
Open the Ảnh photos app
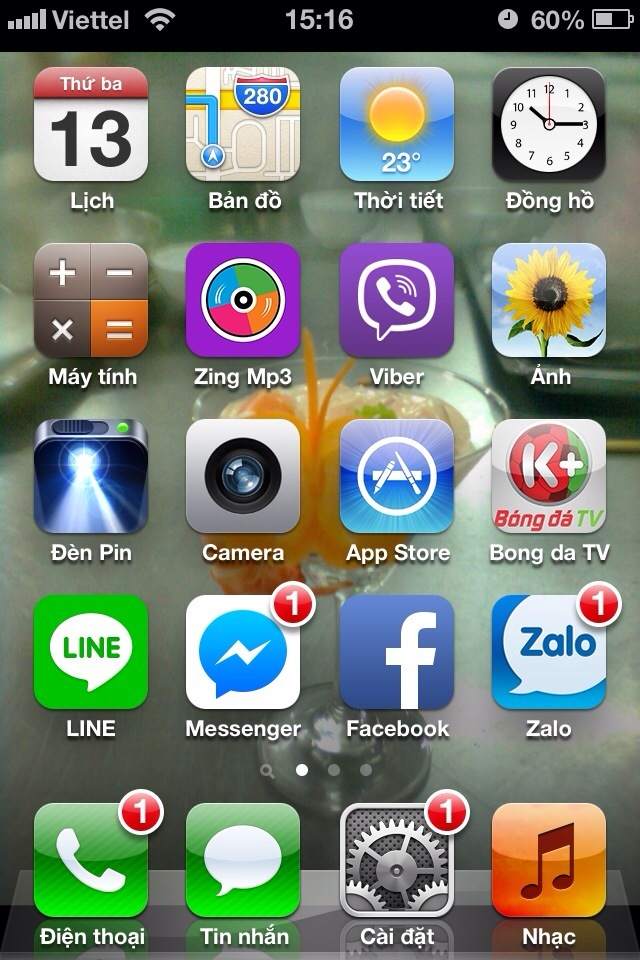click(x=548, y=300)
